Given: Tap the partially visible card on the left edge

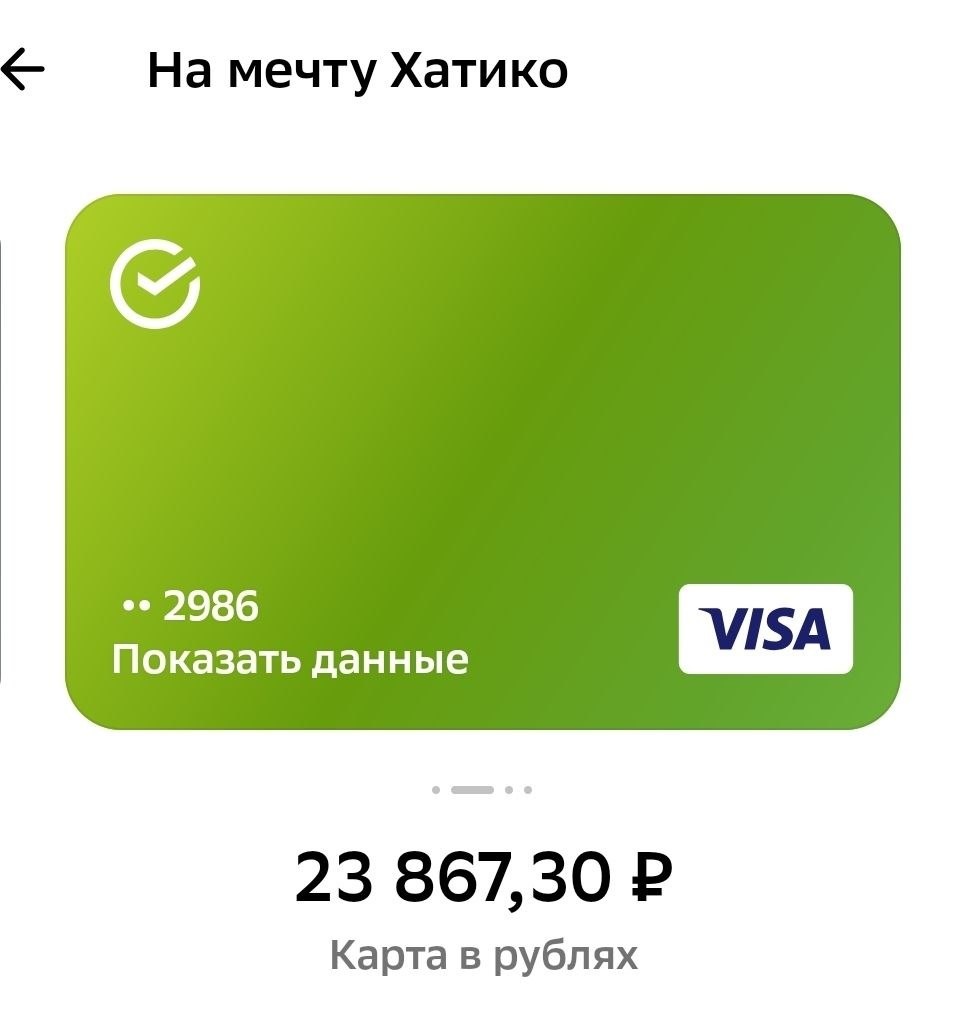Looking at the screenshot, I should pos(4,460).
